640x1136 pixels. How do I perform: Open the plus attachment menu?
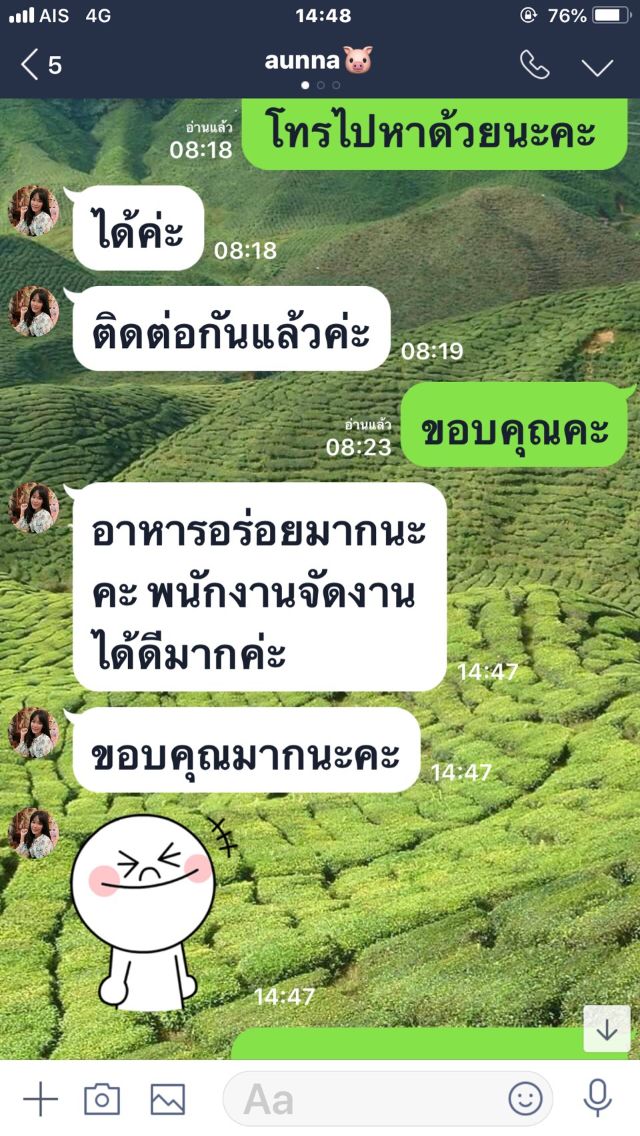(40, 1099)
